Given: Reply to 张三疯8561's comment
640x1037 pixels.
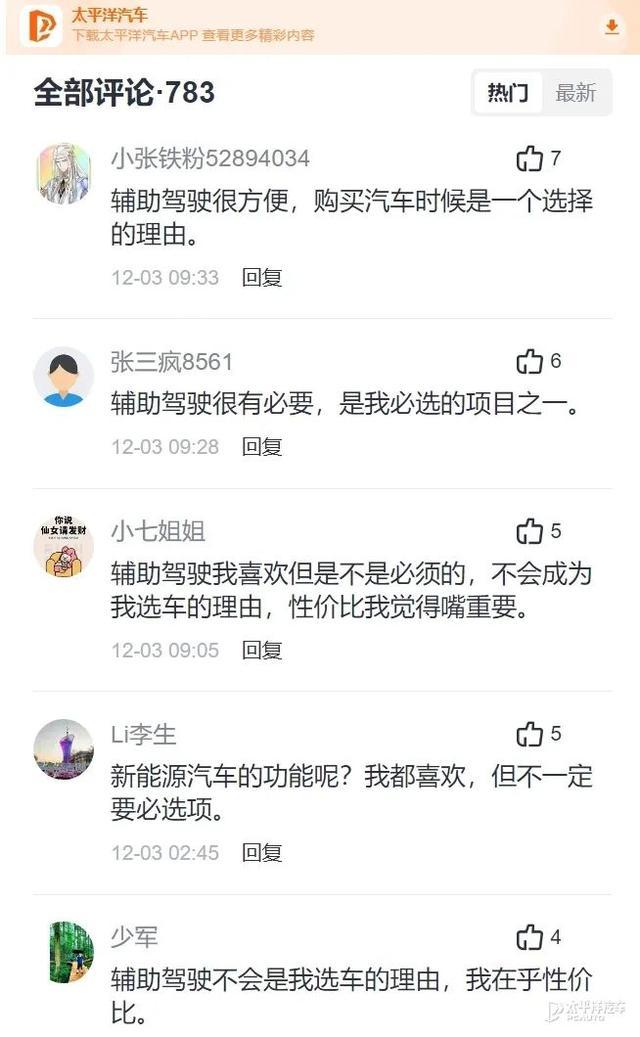Looking at the screenshot, I should pos(262,446).
